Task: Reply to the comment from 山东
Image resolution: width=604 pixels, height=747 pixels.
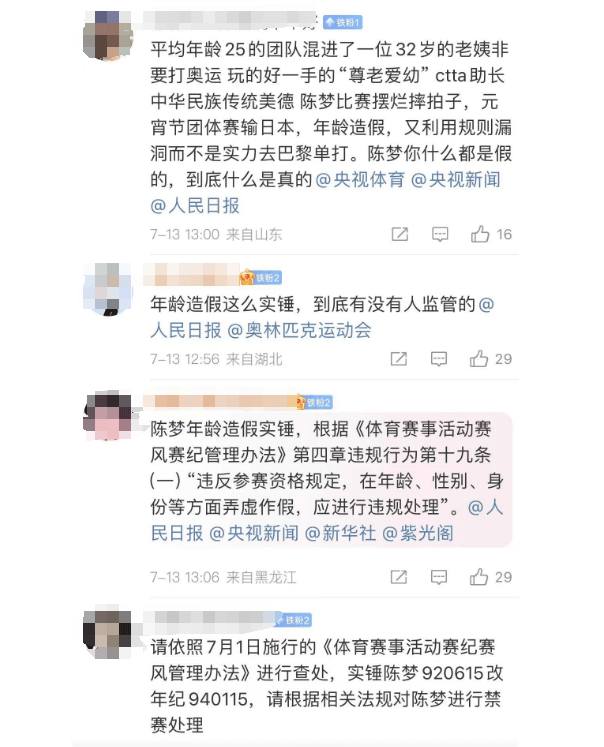Action: (440, 234)
